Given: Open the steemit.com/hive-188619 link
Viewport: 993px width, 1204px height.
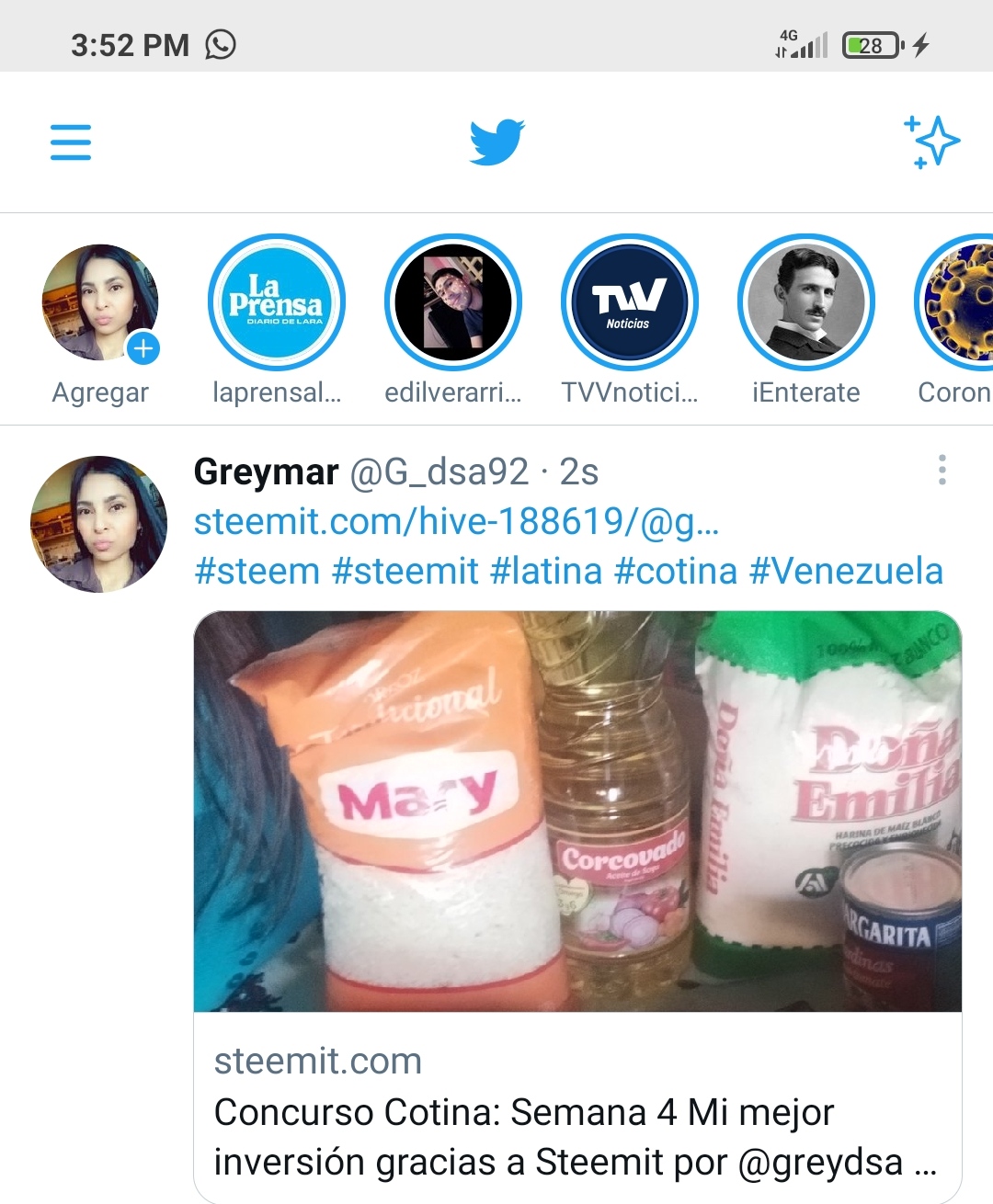Looking at the screenshot, I should point(456,522).
